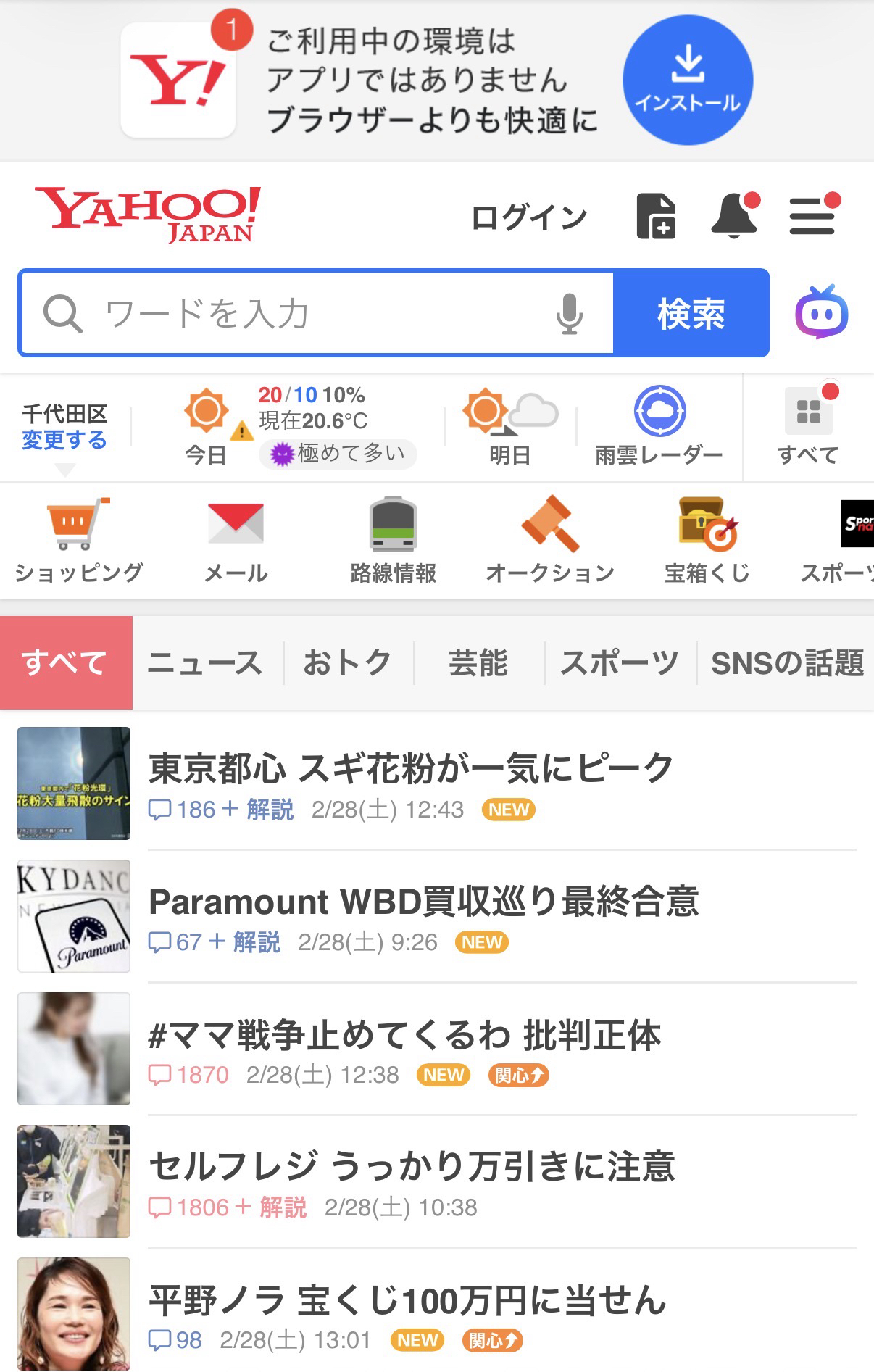Open the notifications bell
The image size is (874, 1372).
click(734, 215)
